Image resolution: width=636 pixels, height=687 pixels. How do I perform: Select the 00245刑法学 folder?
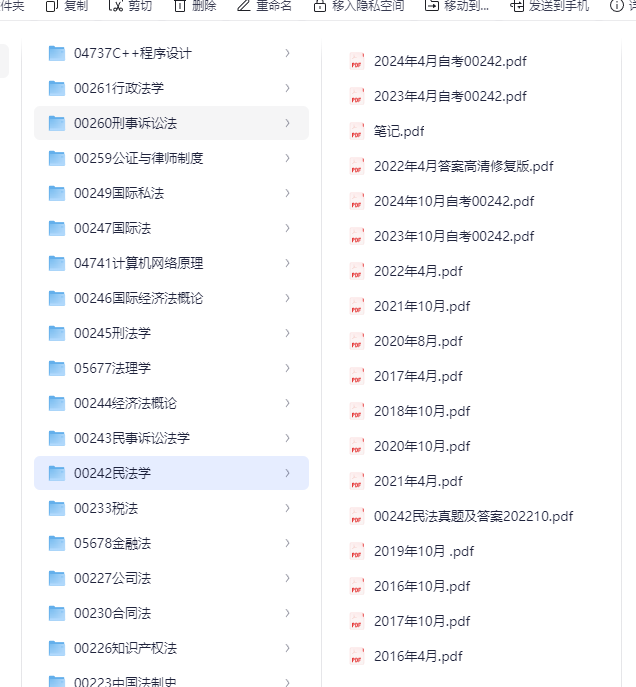[171, 333]
